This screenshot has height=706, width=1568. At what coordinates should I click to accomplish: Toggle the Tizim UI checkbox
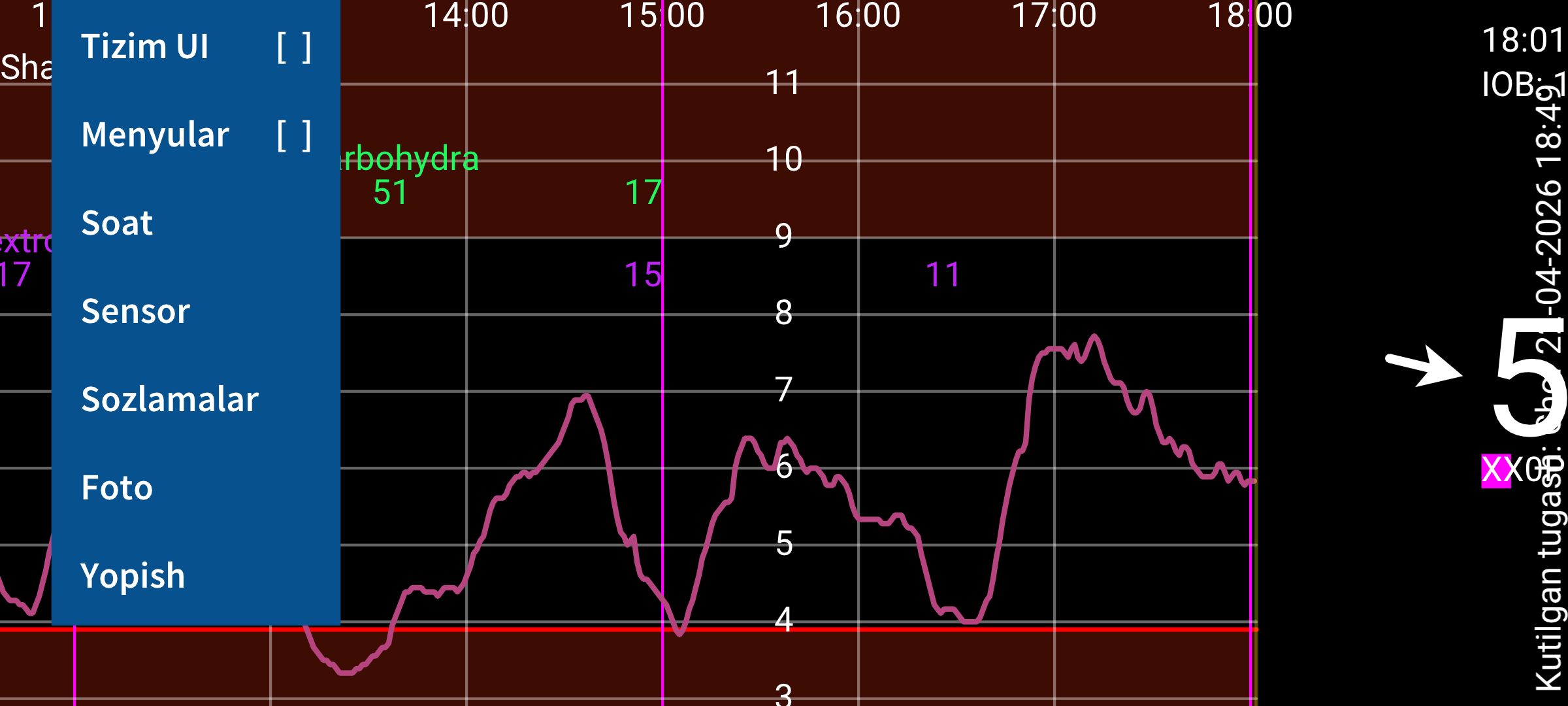pyautogui.click(x=293, y=47)
